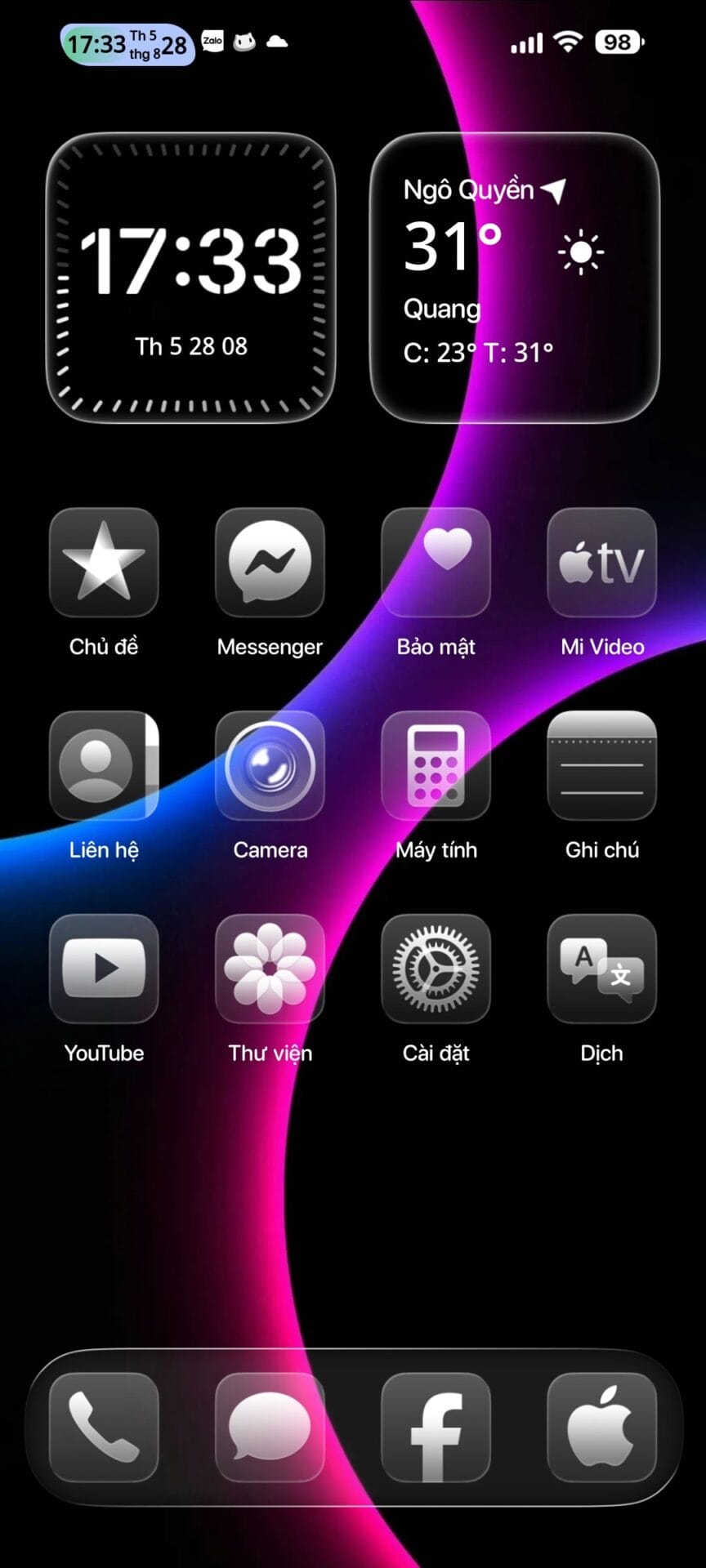Open the Messages app in the dock
Screen dimensions: 706x1568
click(x=270, y=1427)
